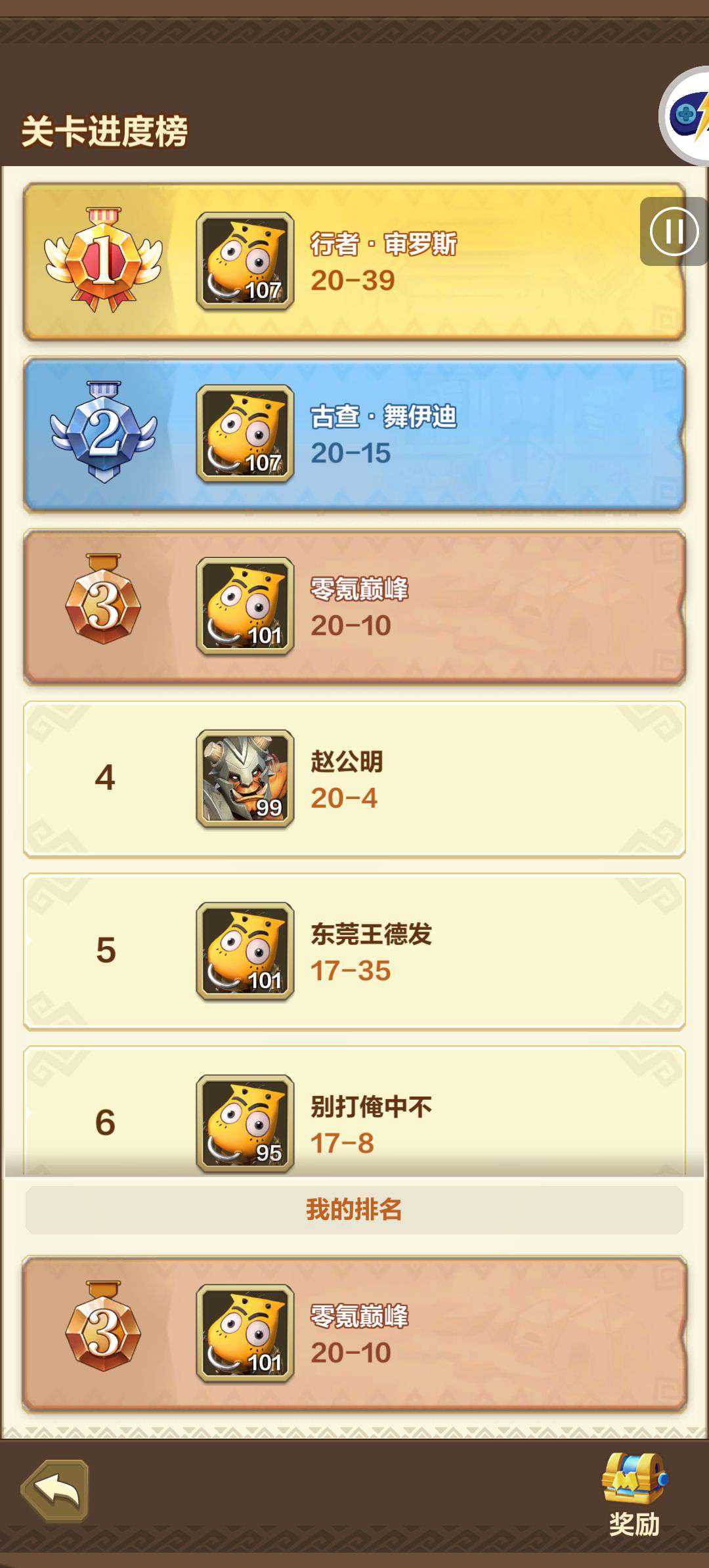View rank 4 player 赵公明
Screen dimensions: 709x1568
pyautogui.click(x=354, y=779)
